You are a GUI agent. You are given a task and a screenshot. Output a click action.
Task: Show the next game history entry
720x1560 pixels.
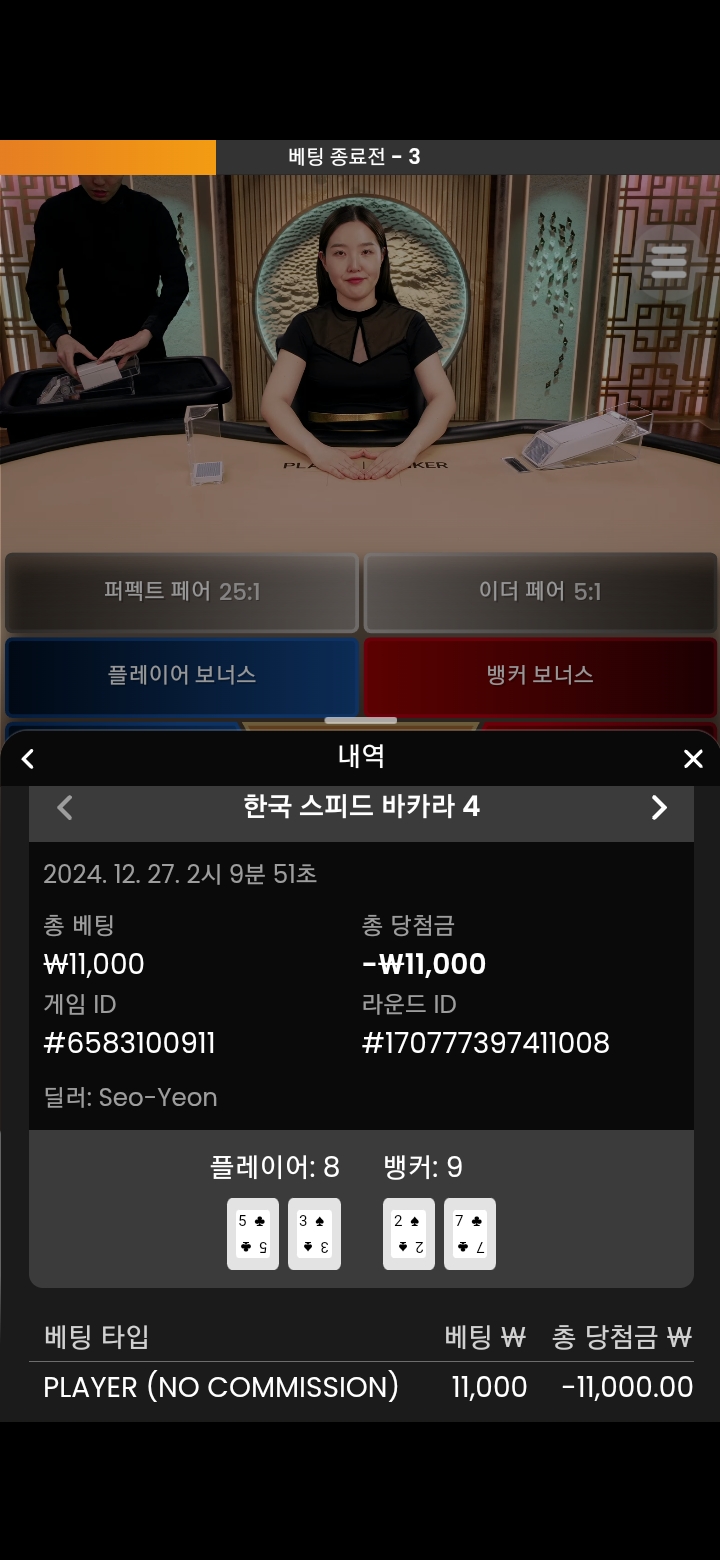659,808
